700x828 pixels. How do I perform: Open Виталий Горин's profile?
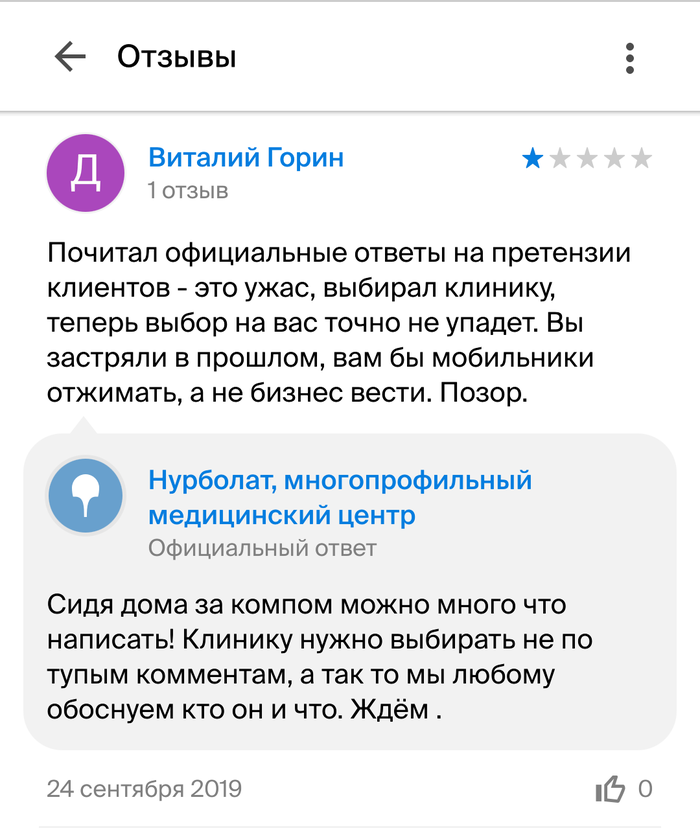246,158
